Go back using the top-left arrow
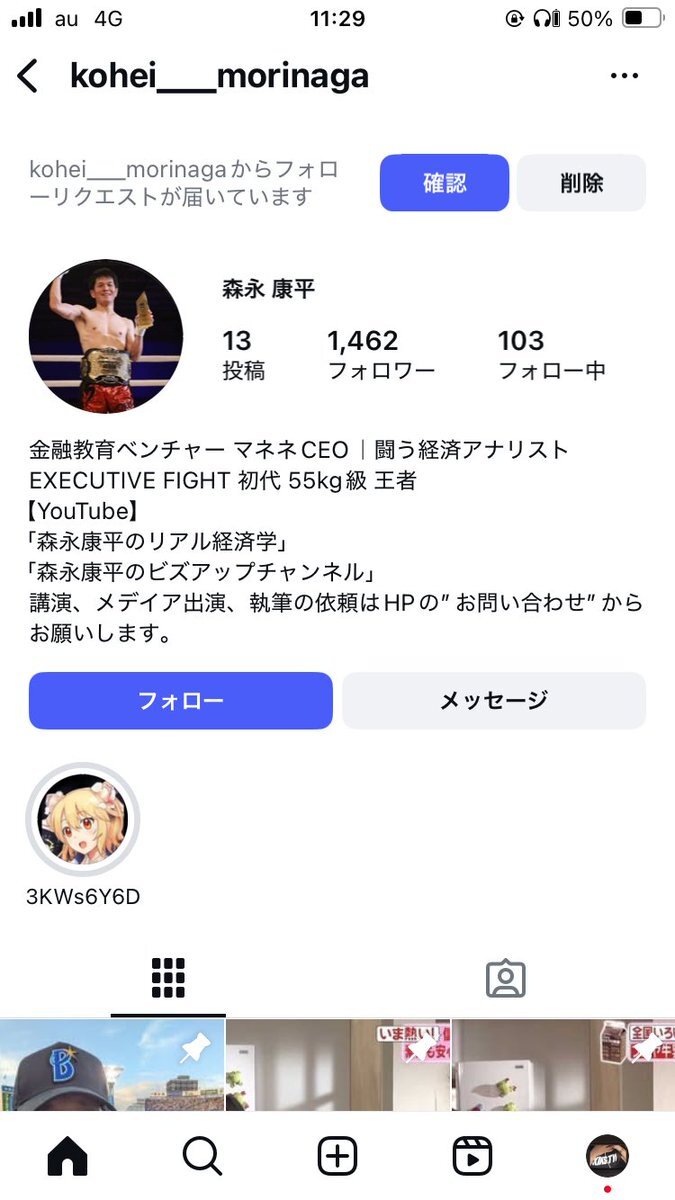The image size is (675, 1200). click(28, 76)
